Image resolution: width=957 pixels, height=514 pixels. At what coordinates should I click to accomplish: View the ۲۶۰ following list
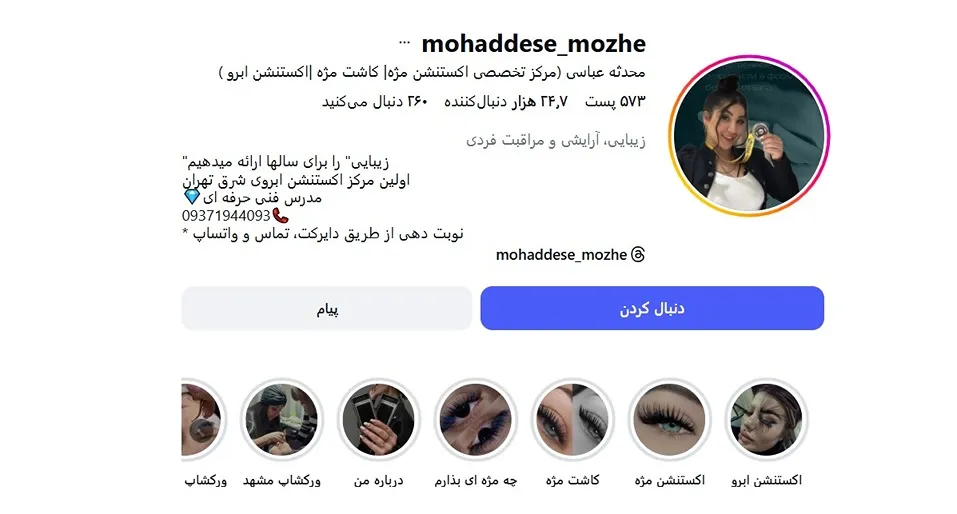375,102
